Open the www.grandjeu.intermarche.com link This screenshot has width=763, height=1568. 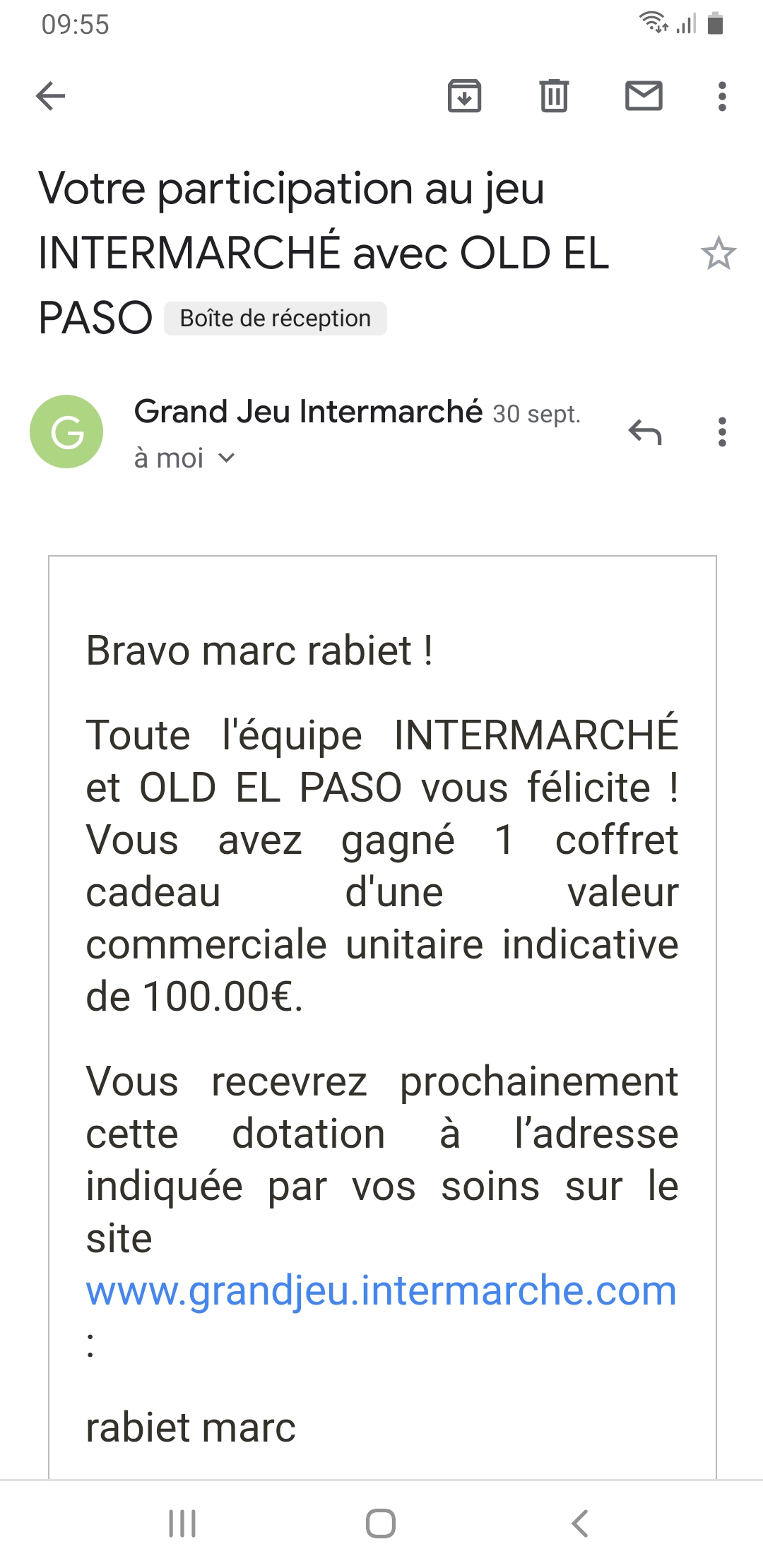(381, 1291)
